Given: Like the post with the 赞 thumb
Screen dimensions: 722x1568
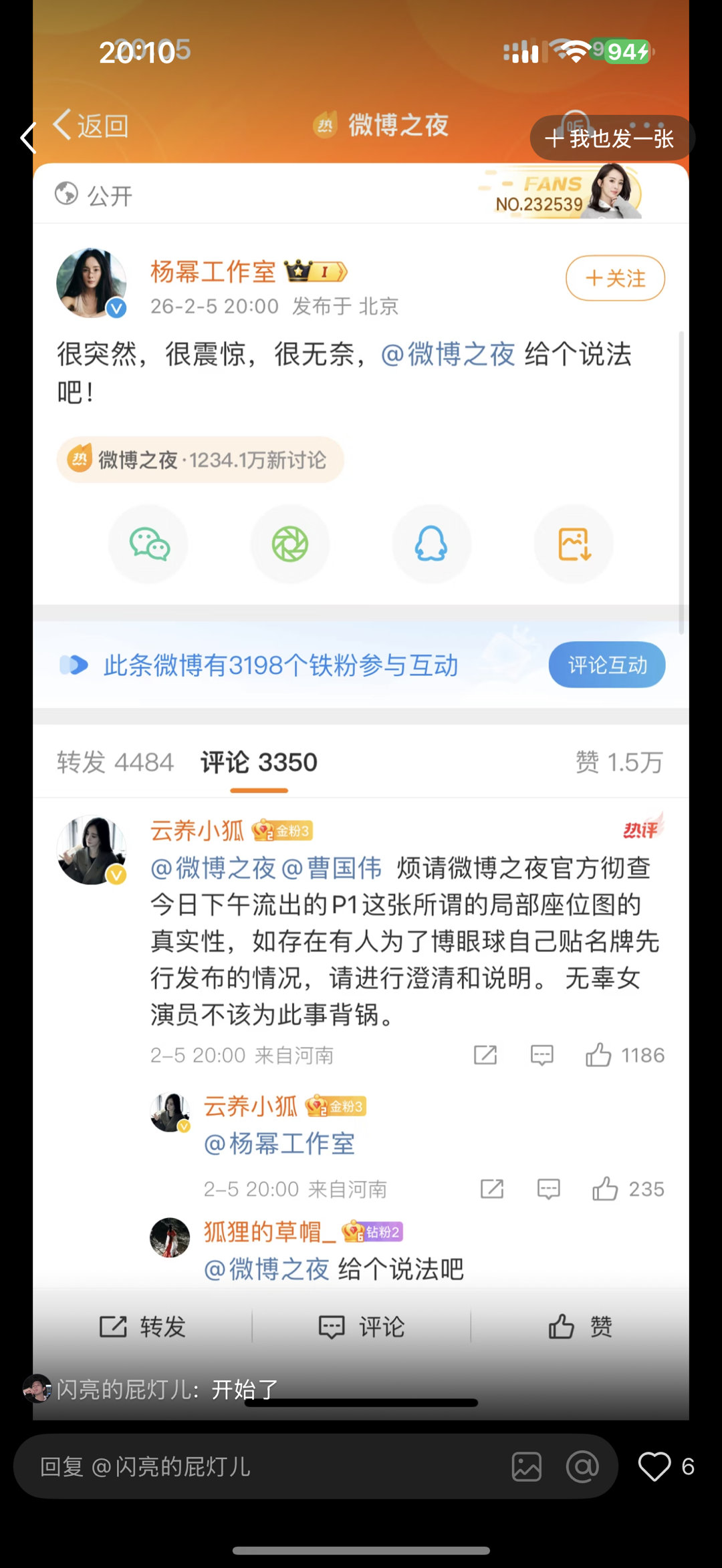Looking at the screenshot, I should pos(583,1327).
